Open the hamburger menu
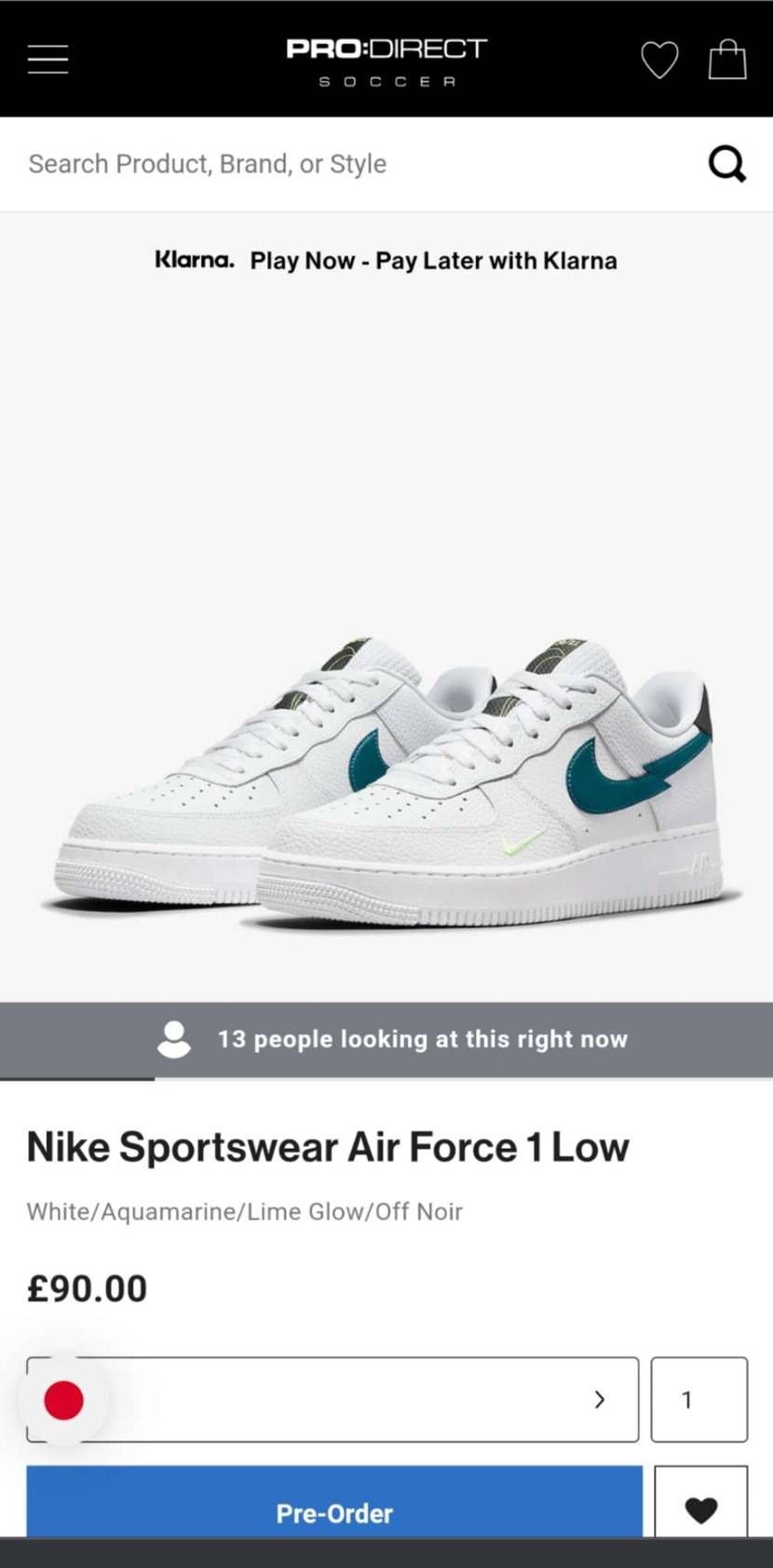 click(47, 59)
